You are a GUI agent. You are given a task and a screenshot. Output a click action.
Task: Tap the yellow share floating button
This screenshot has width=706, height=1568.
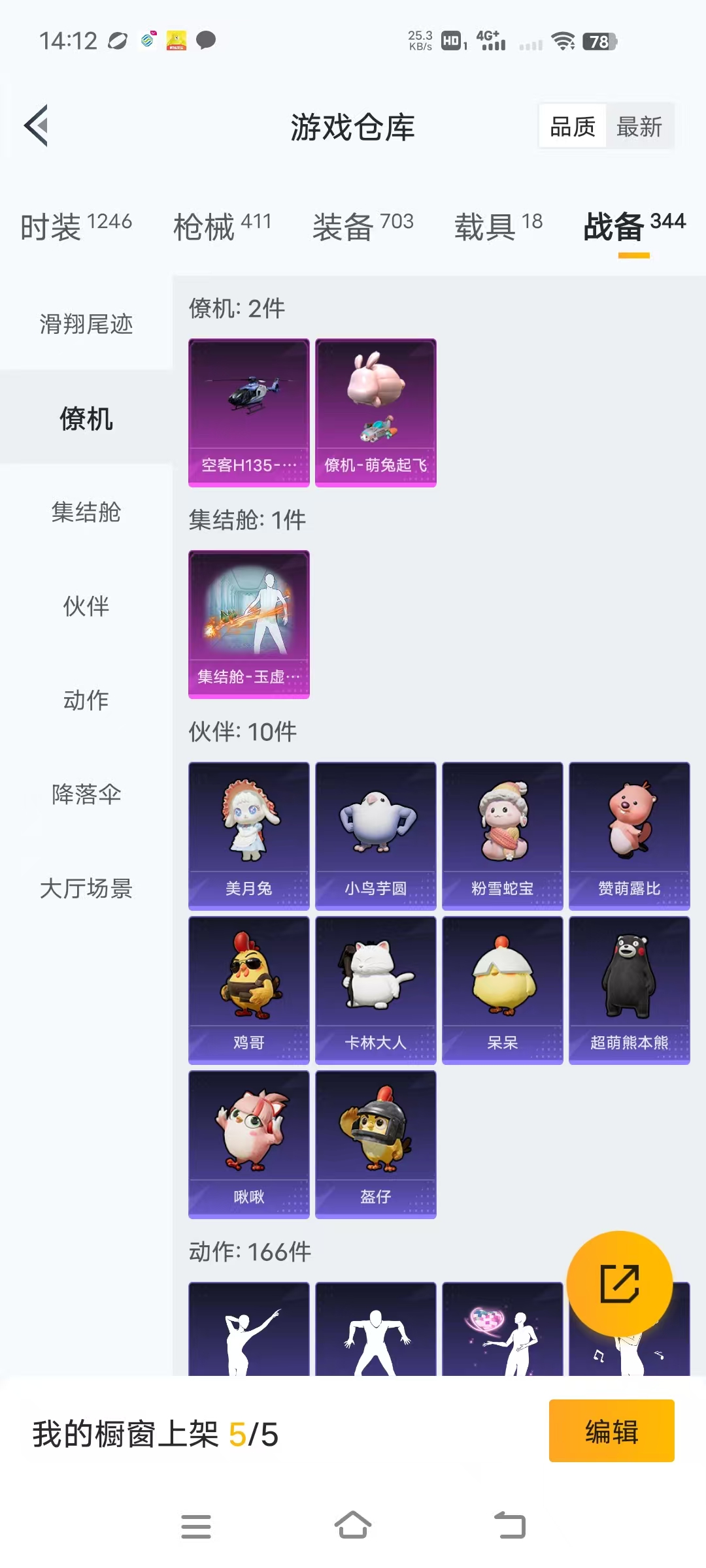pyautogui.click(x=619, y=1283)
